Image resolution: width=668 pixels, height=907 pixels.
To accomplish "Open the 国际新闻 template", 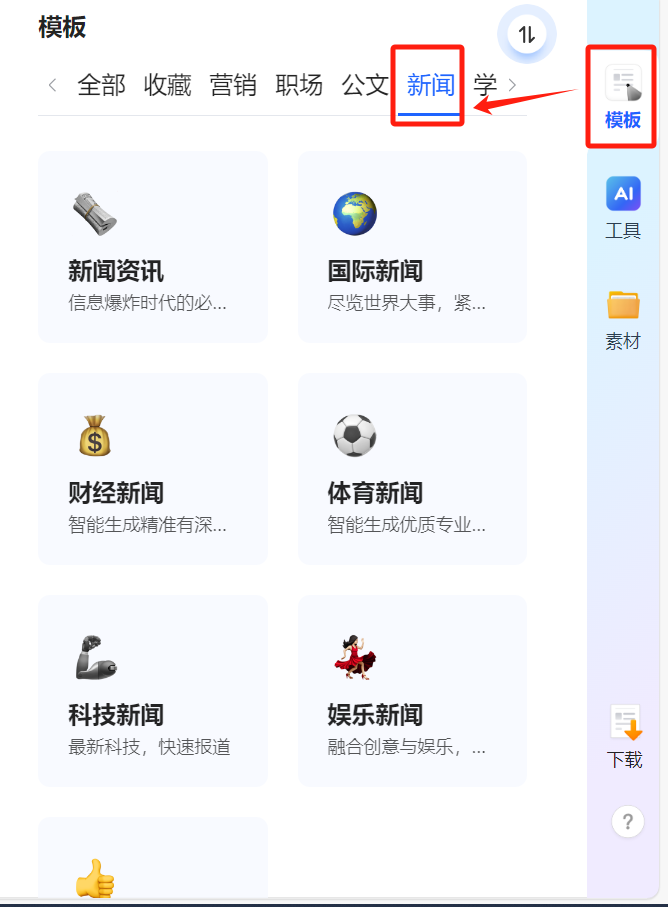I will click(412, 247).
